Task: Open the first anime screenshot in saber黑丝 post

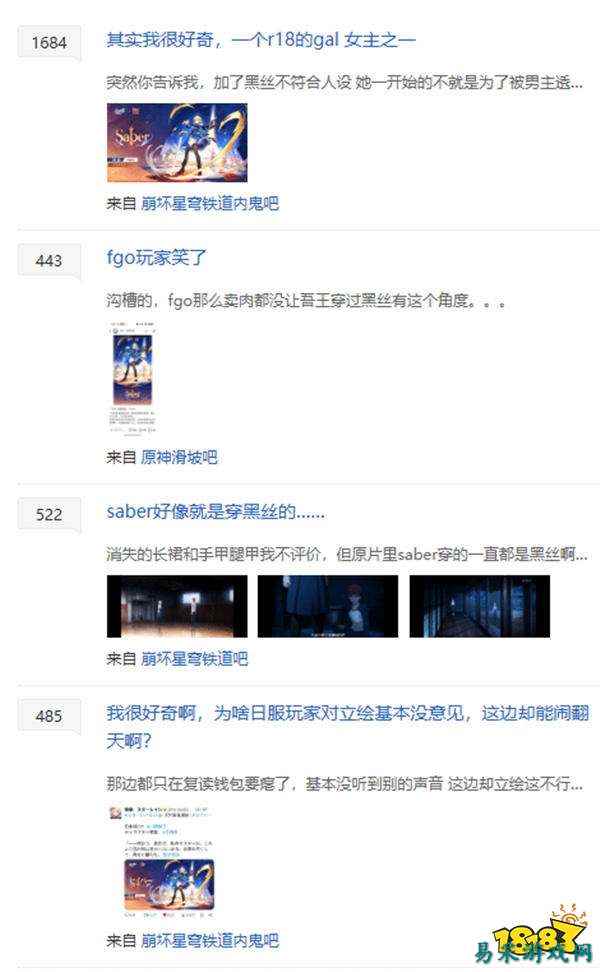Action: tap(177, 606)
